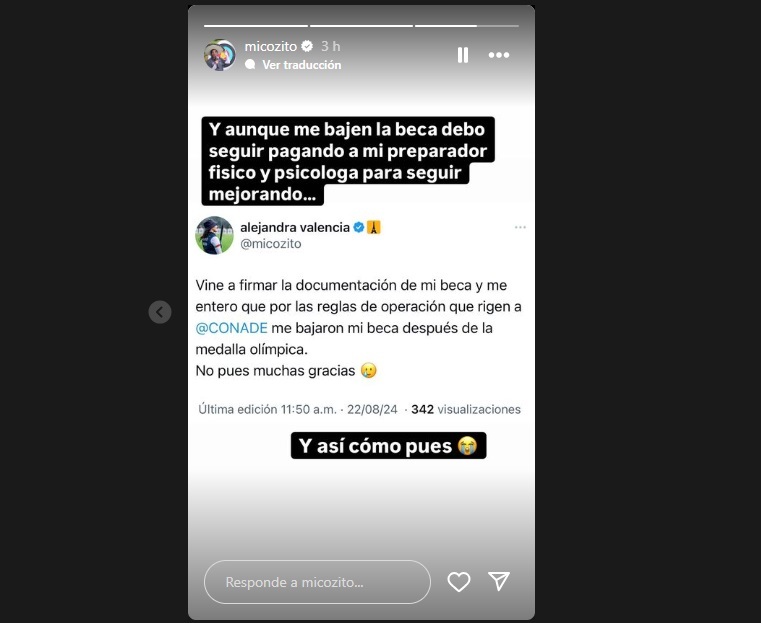Viewport: 761px width, 623px height.
Task: Tap Ver traducción to translate the story
Action: coord(301,65)
